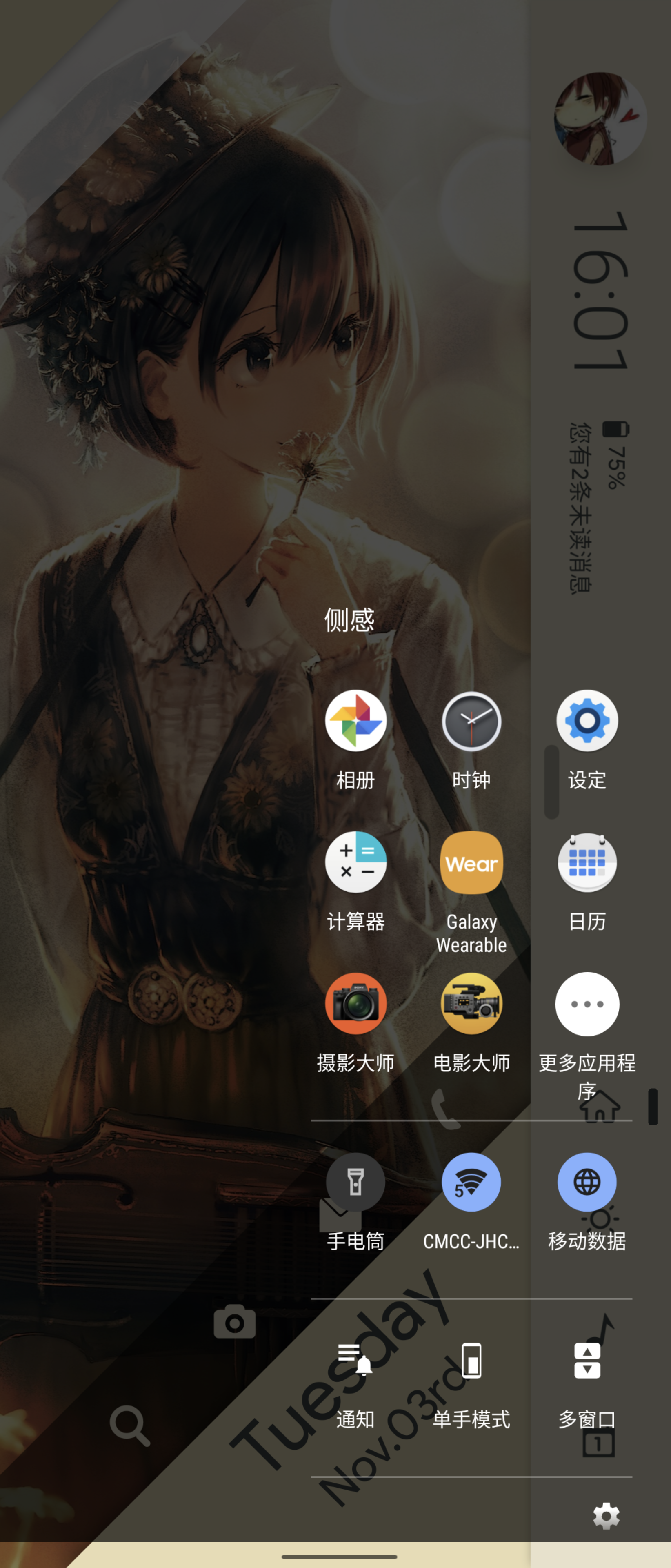This screenshot has height=1568, width=671.
Task: Open the 相册 photos app
Action: point(355,721)
